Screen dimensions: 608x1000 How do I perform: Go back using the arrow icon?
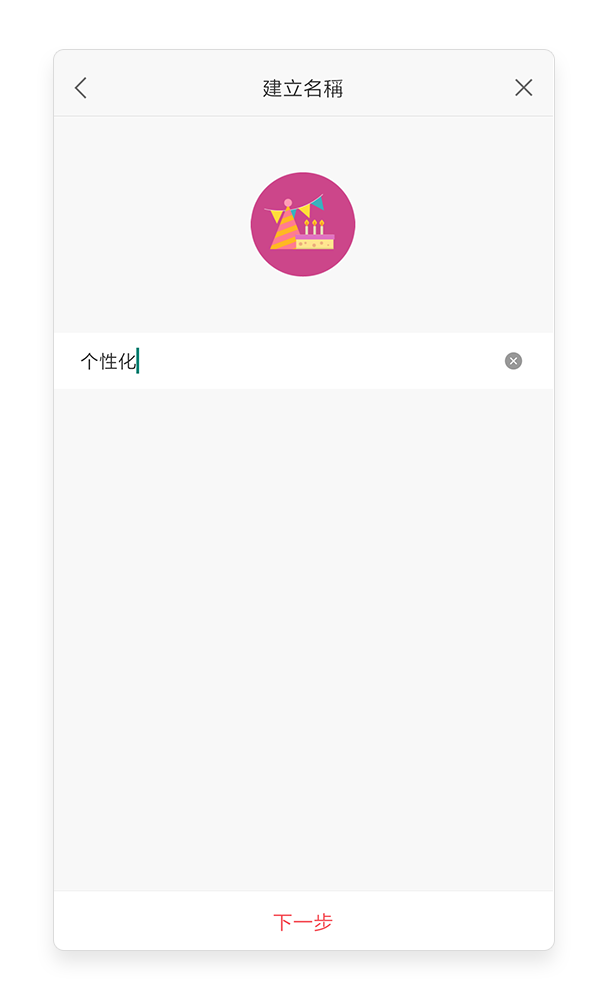tap(80, 88)
